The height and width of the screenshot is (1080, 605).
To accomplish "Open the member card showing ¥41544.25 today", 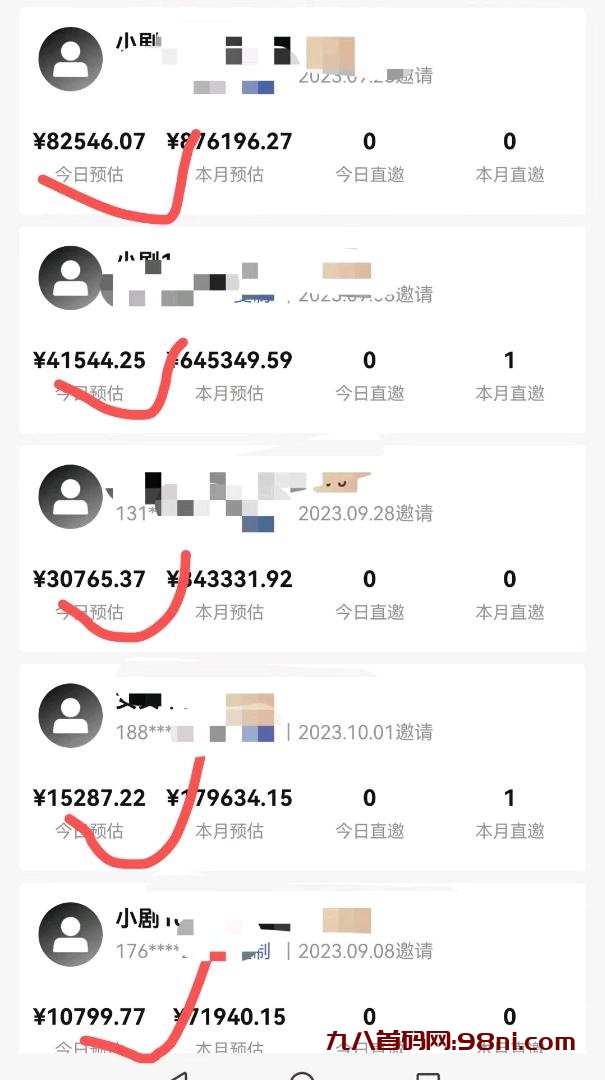I will 302,330.
